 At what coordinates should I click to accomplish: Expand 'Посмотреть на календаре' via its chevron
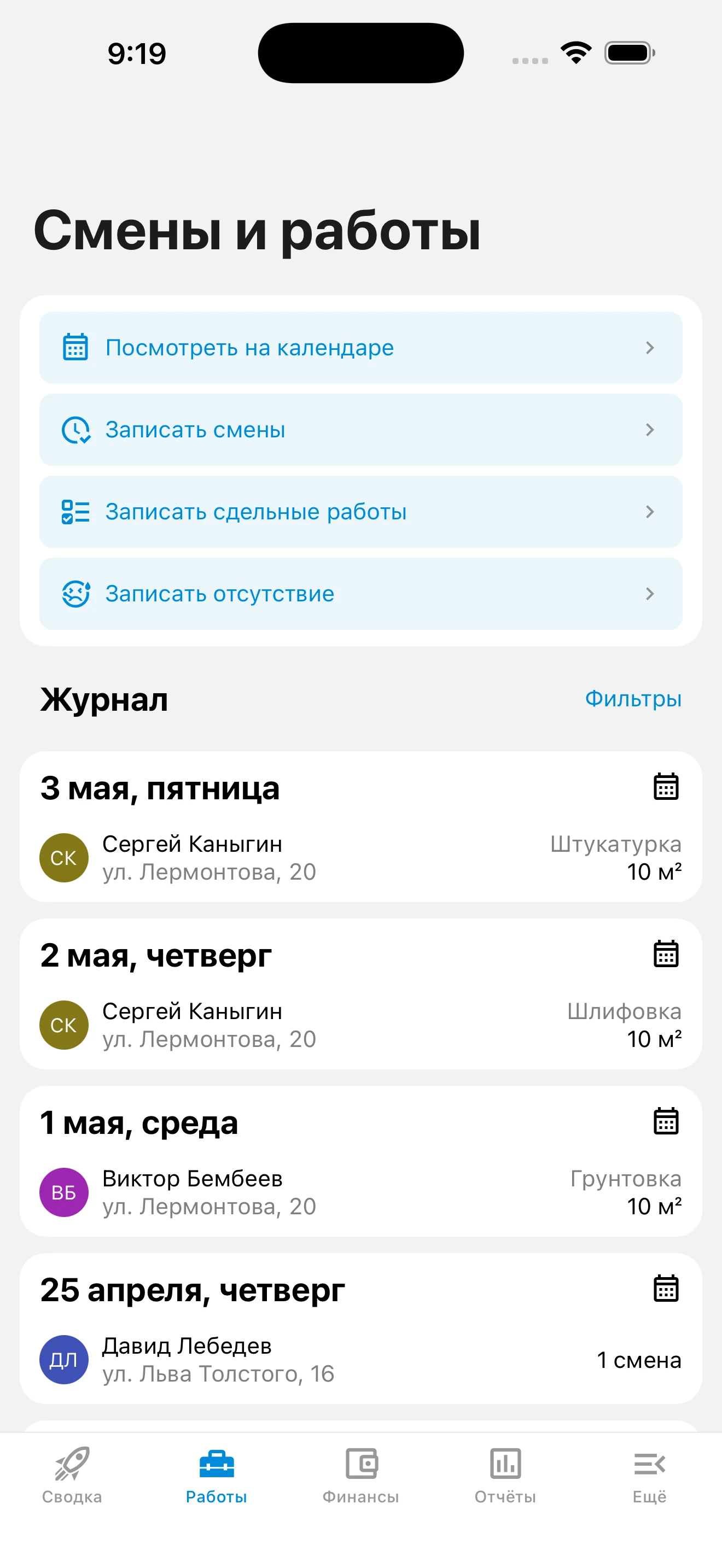tap(650, 348)
